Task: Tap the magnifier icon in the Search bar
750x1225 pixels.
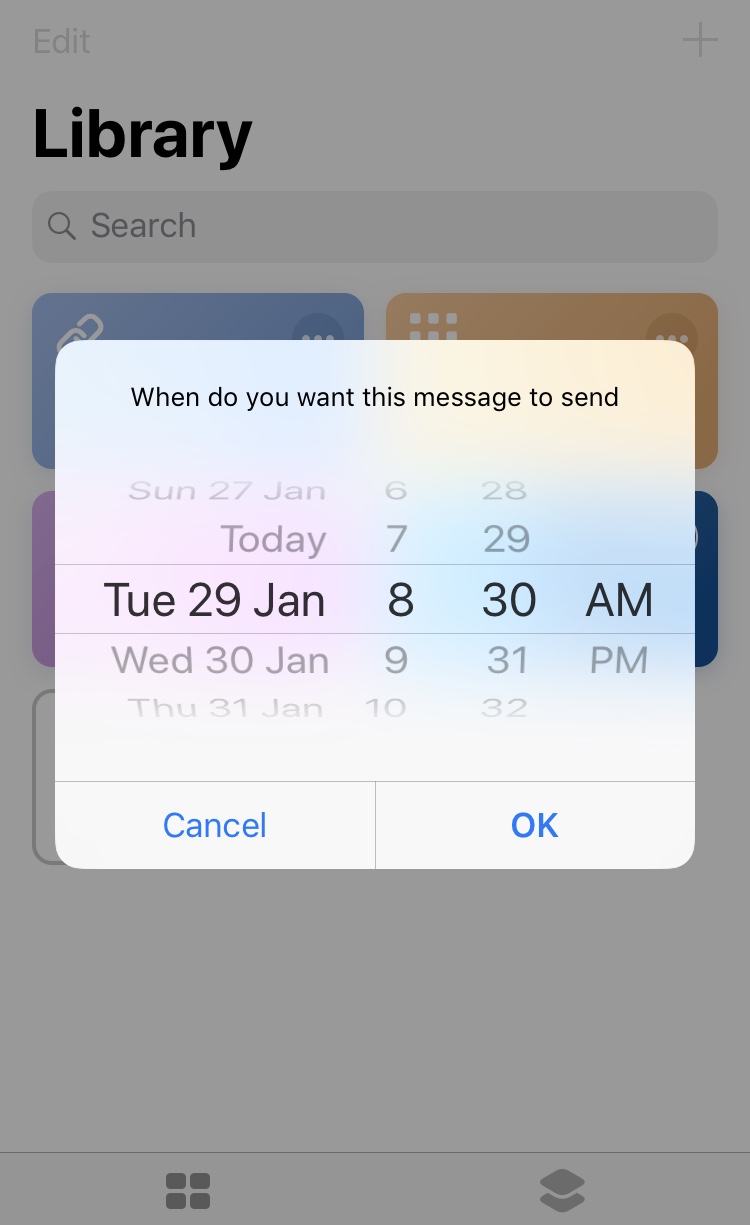Action: [62, 227]
